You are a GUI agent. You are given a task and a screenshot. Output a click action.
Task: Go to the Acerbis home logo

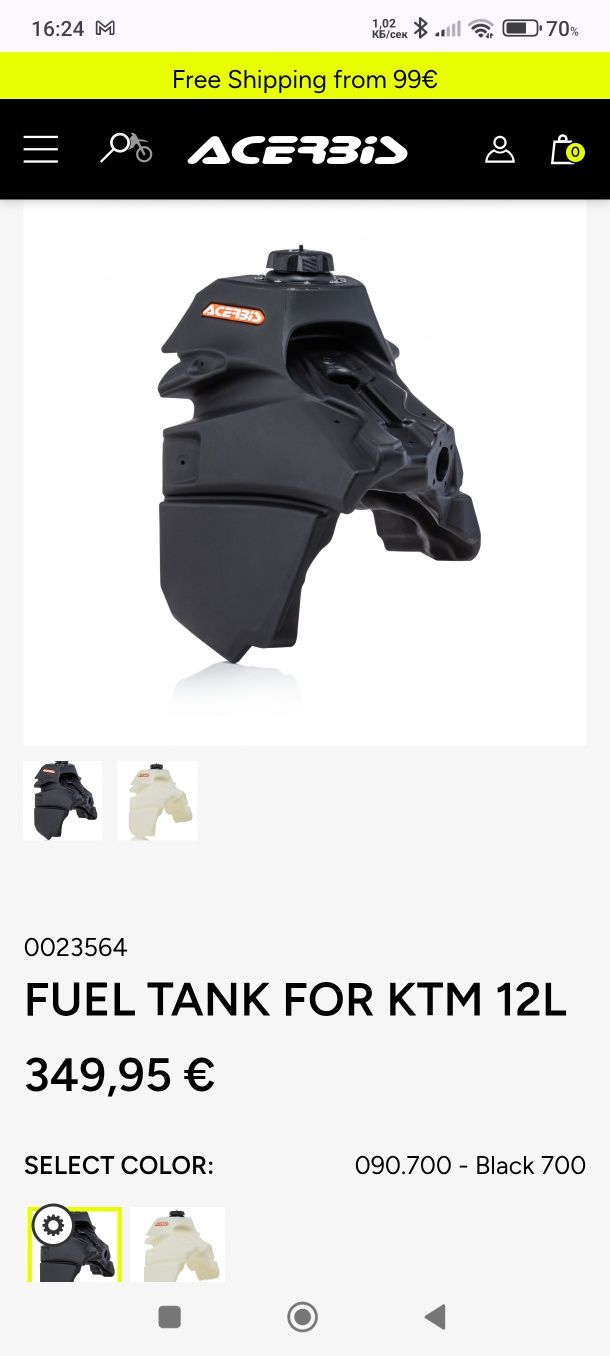tap(298, 151)
